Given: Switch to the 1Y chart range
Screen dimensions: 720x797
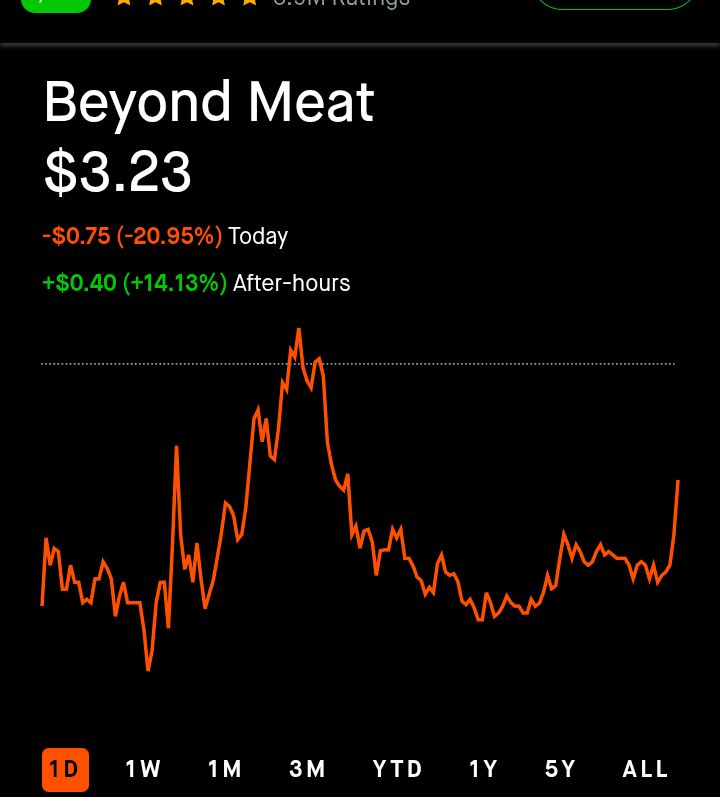Looking at the screenshot, I should [x=483, y=769].
